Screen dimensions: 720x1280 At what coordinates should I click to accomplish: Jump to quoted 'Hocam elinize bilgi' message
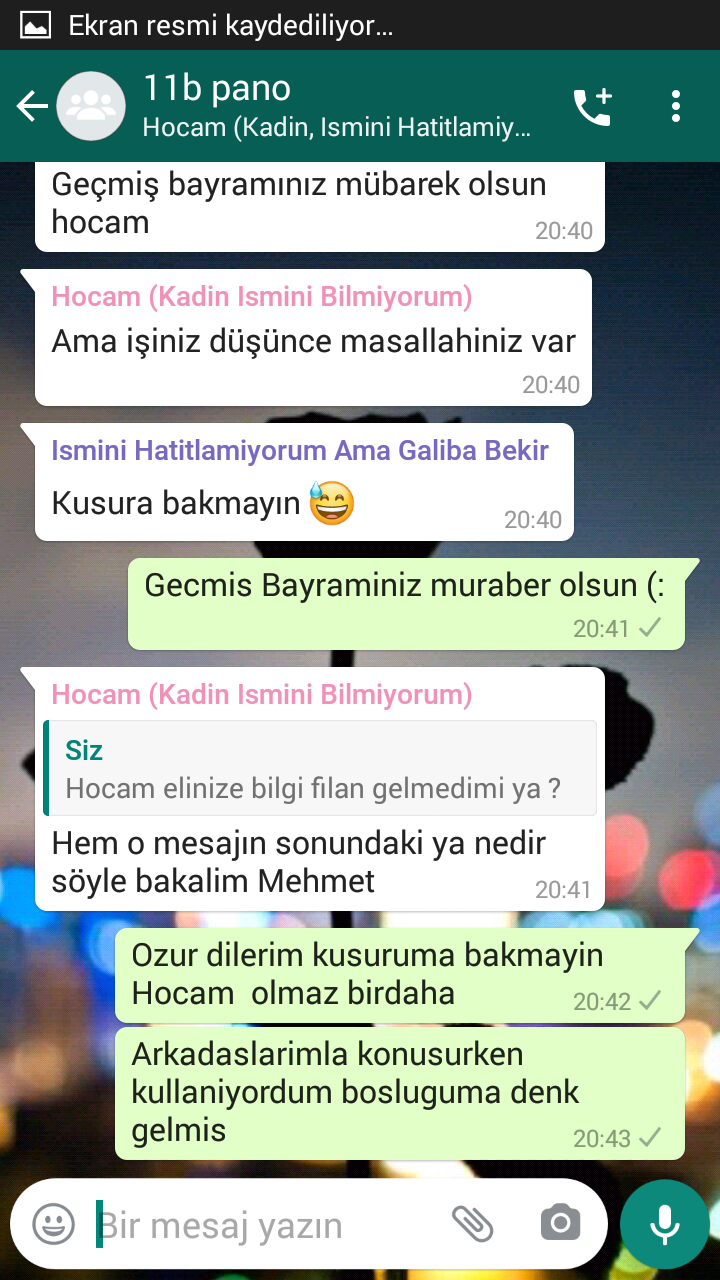pos(320,768)
